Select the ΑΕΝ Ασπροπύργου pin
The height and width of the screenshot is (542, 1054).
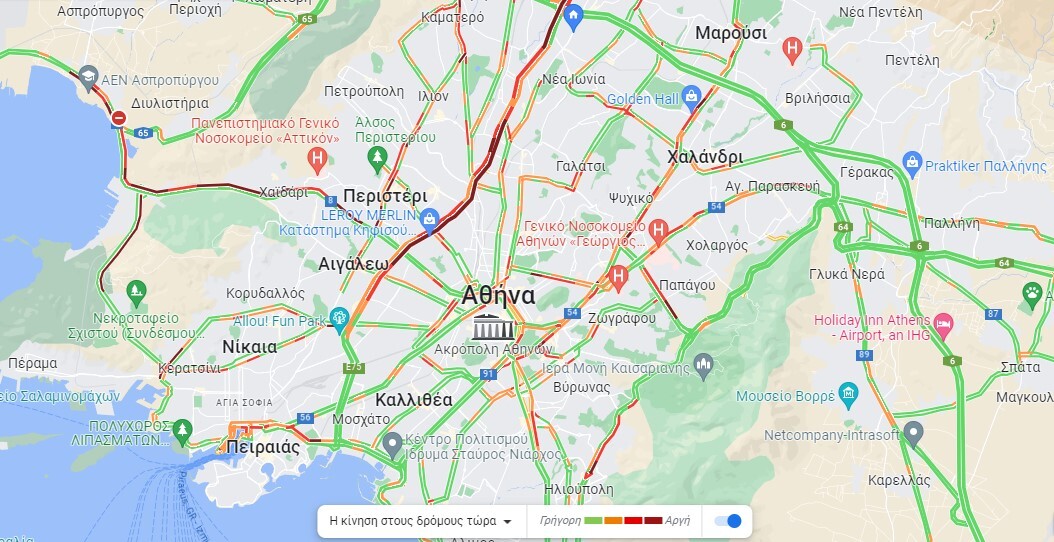click(88, 77)
